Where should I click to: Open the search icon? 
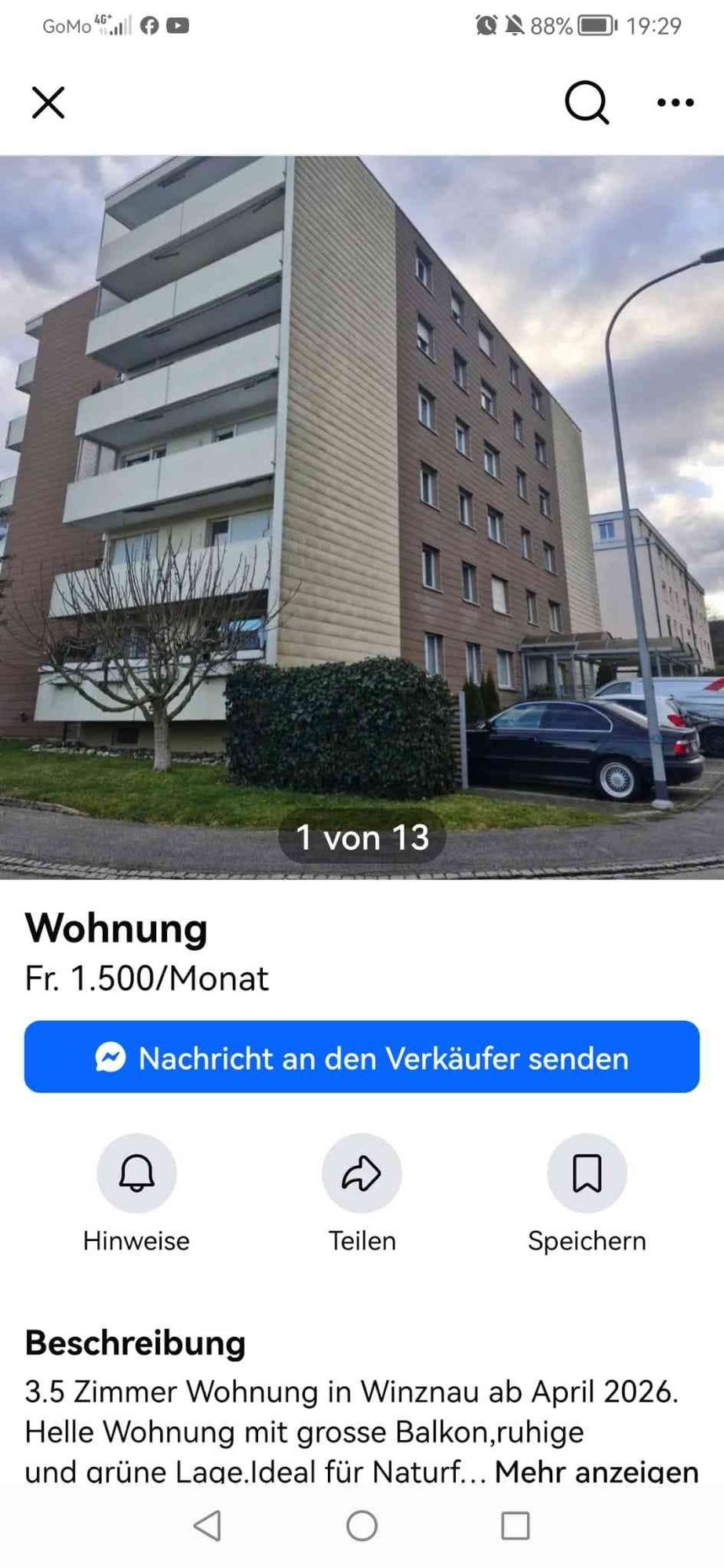point(587,103)
